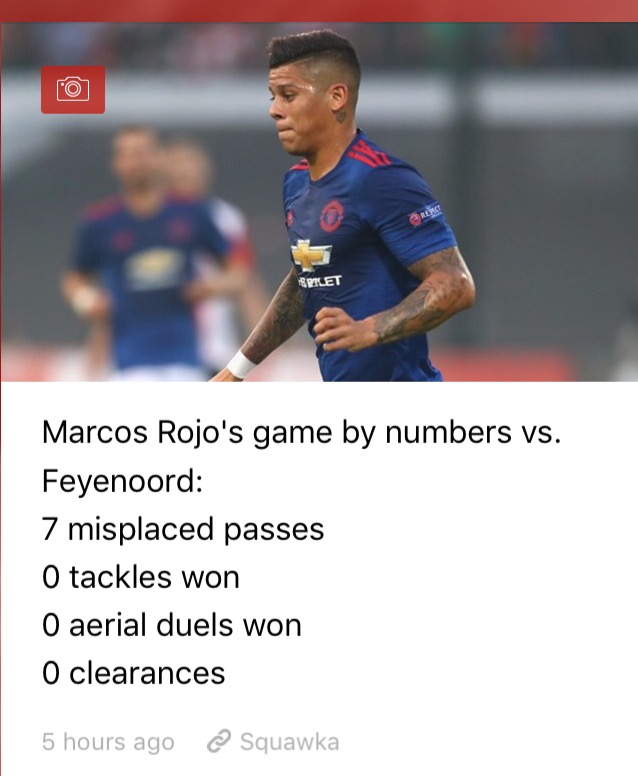
Task: Open the photo via the camera icon
Action: pyautogui.click(x=73, y=90)
